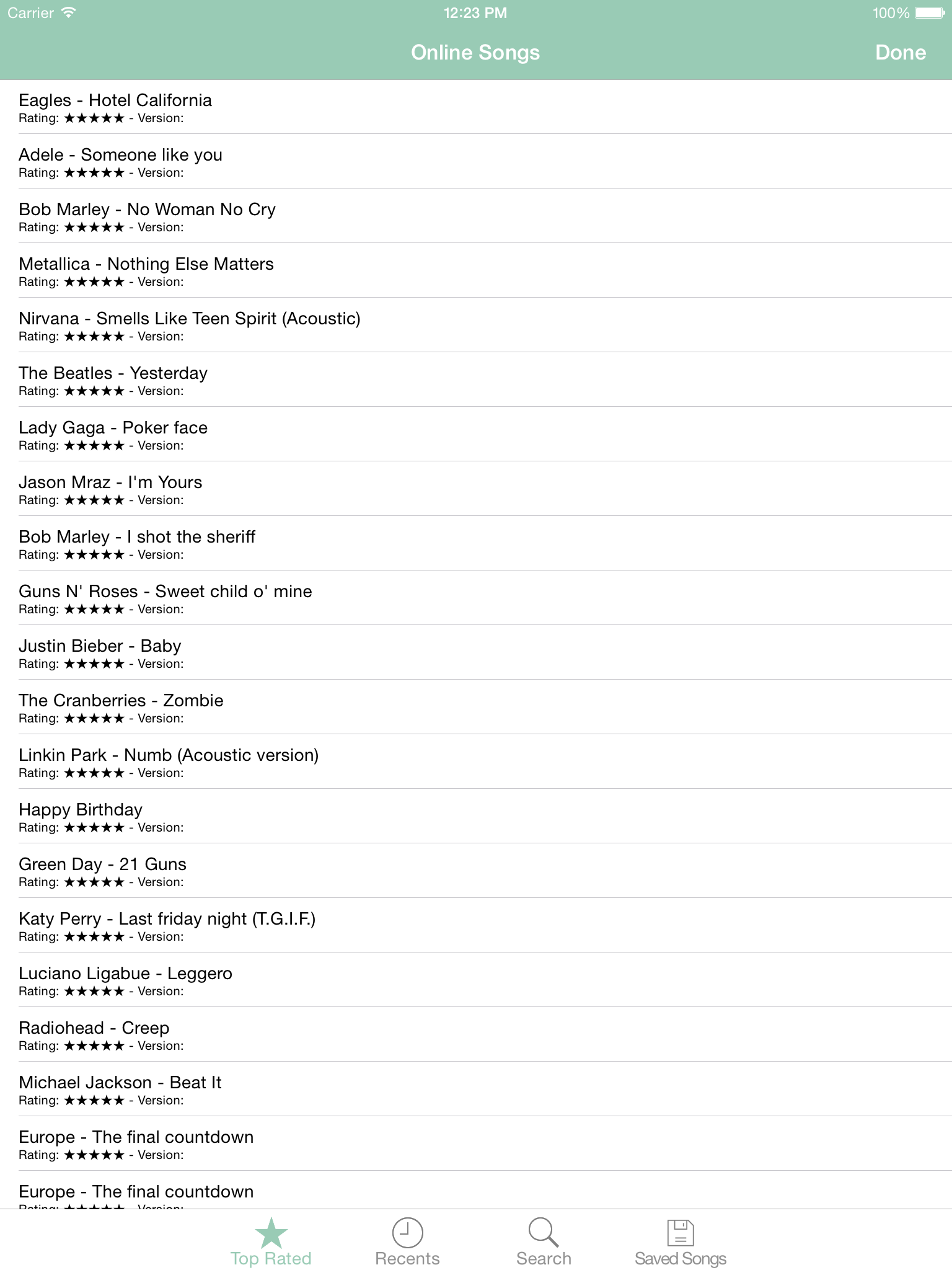Tap the Recents clock icon
Image resolution: width=952 pixels, height=1270 pixels.
(407, 1231)
